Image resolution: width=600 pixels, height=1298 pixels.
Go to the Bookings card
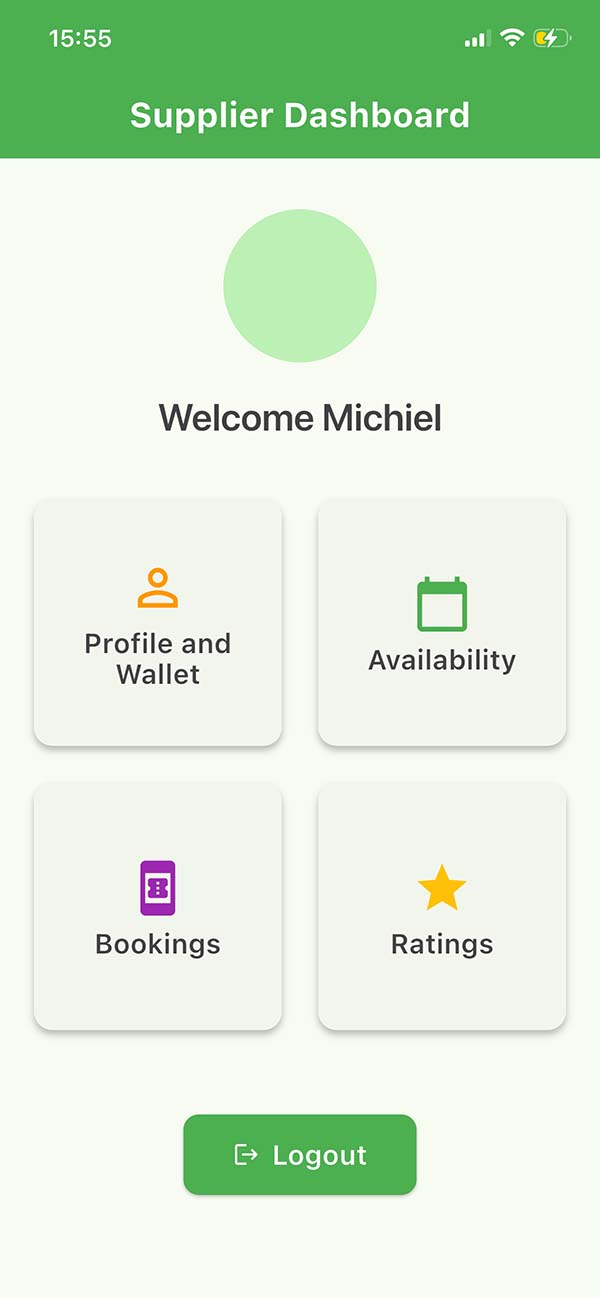point(158,906)
